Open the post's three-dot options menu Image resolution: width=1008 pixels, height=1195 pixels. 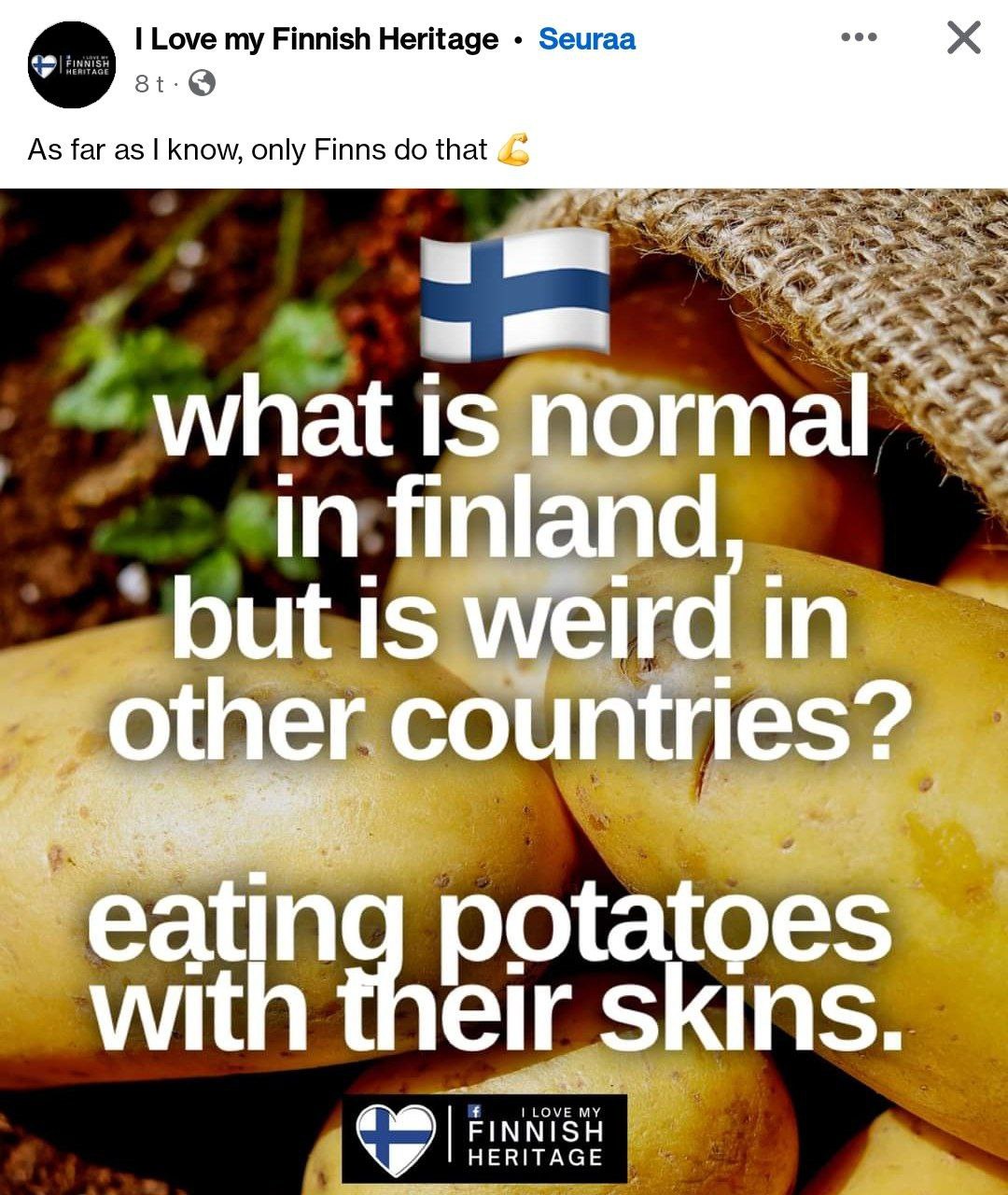(859, 37)
